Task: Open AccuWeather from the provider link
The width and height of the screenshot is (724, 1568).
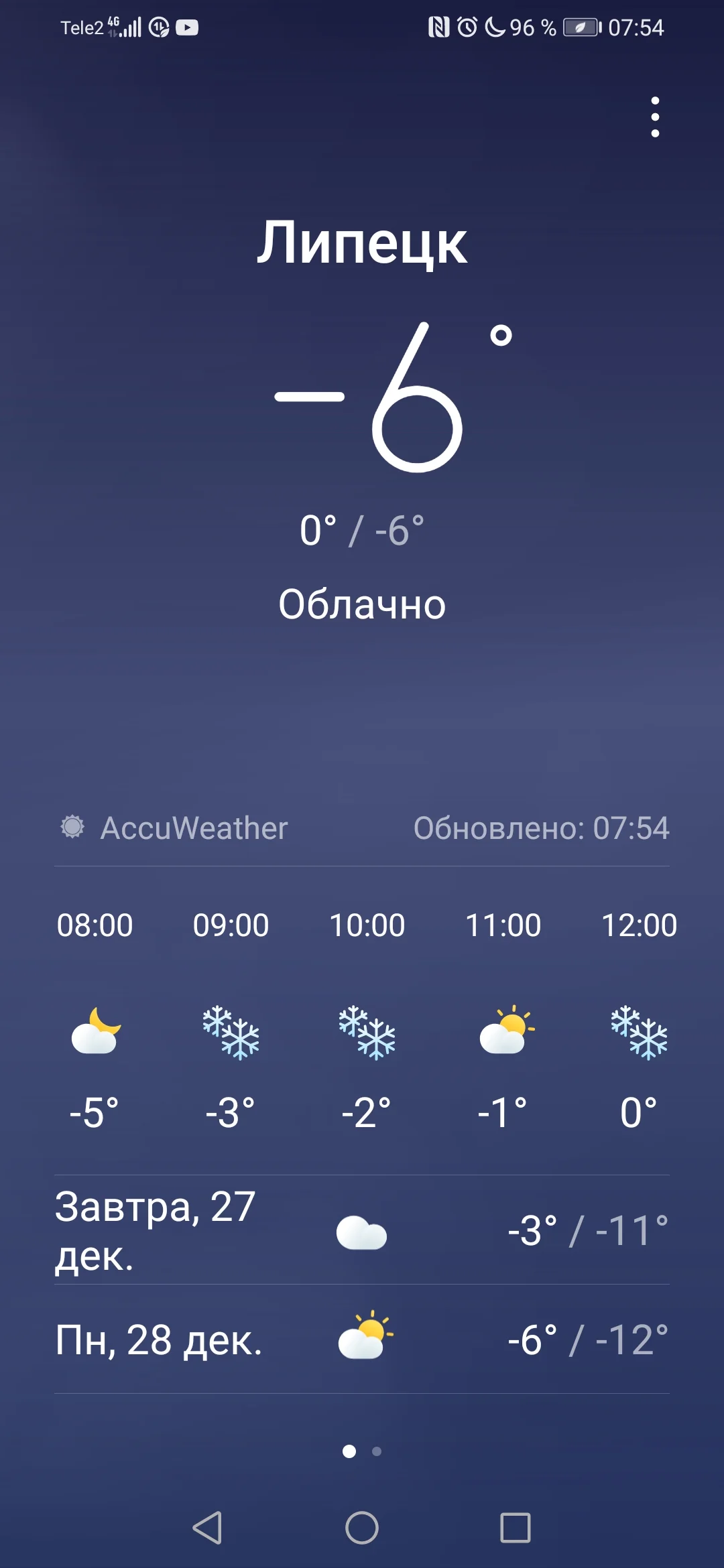Action: (194, 828)
